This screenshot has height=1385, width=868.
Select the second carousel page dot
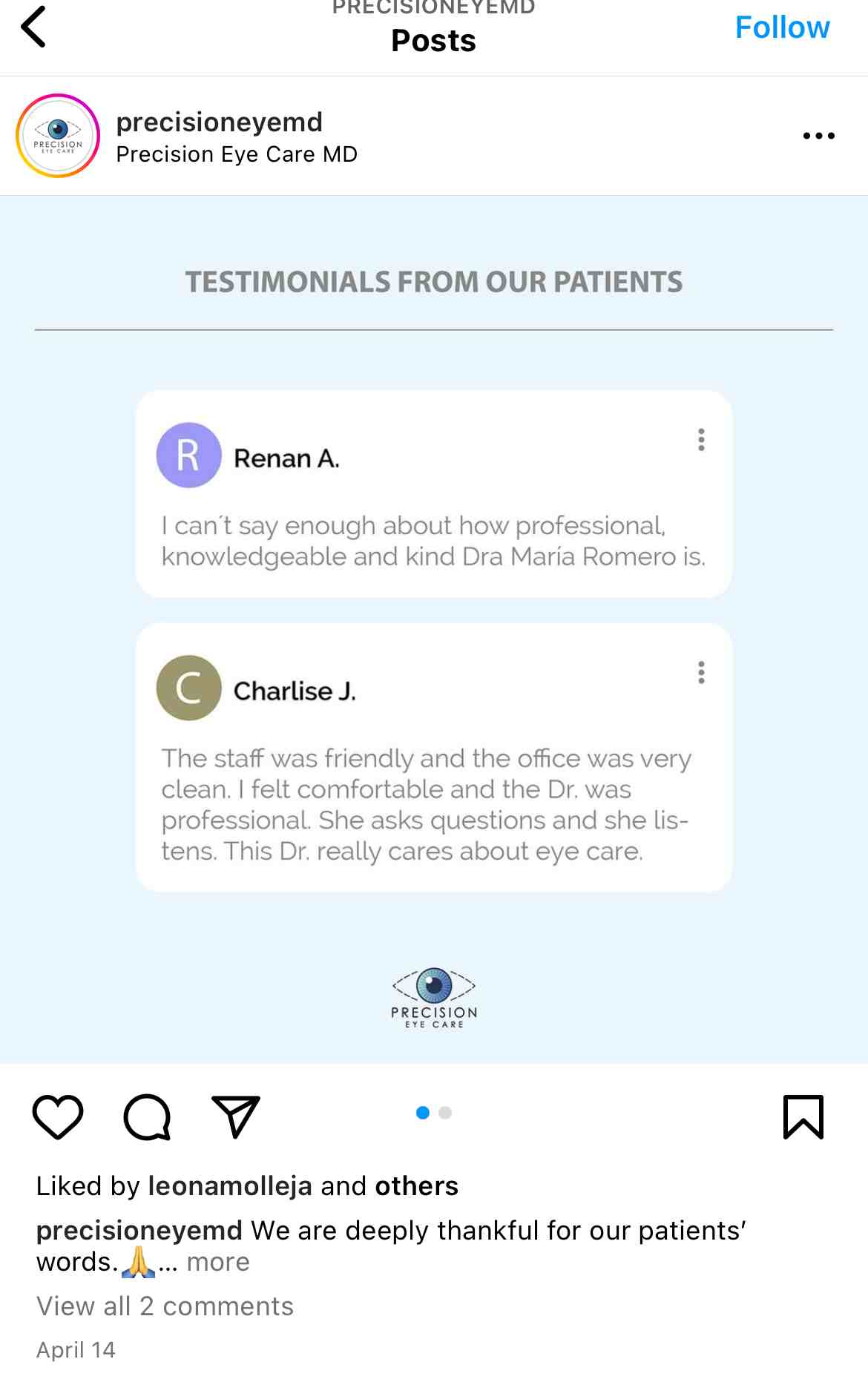[x=445, y=1111]
